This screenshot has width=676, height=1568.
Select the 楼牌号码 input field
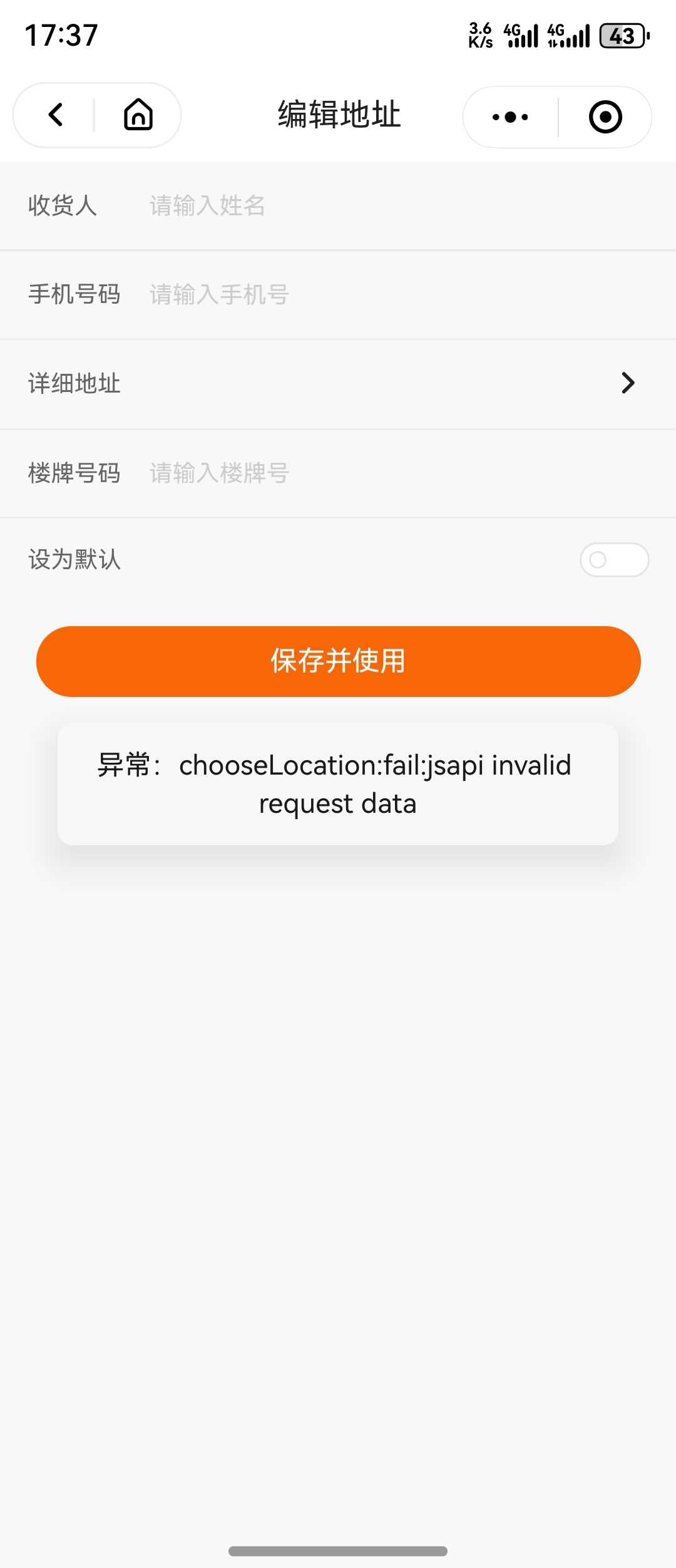376,473
